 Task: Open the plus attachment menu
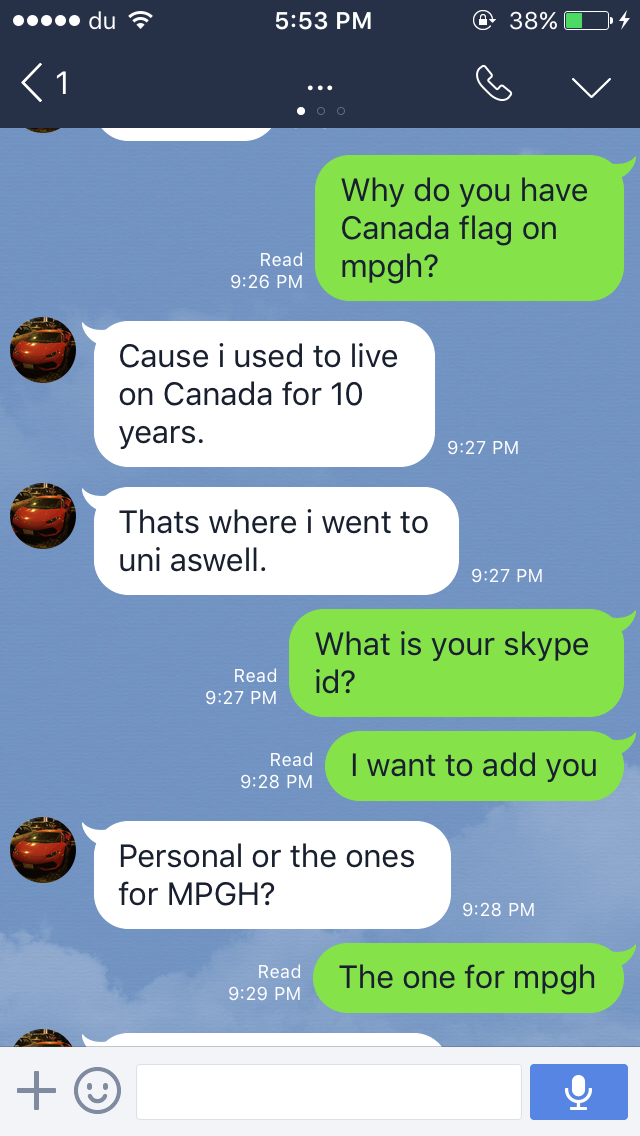(x=36, y=1090)
